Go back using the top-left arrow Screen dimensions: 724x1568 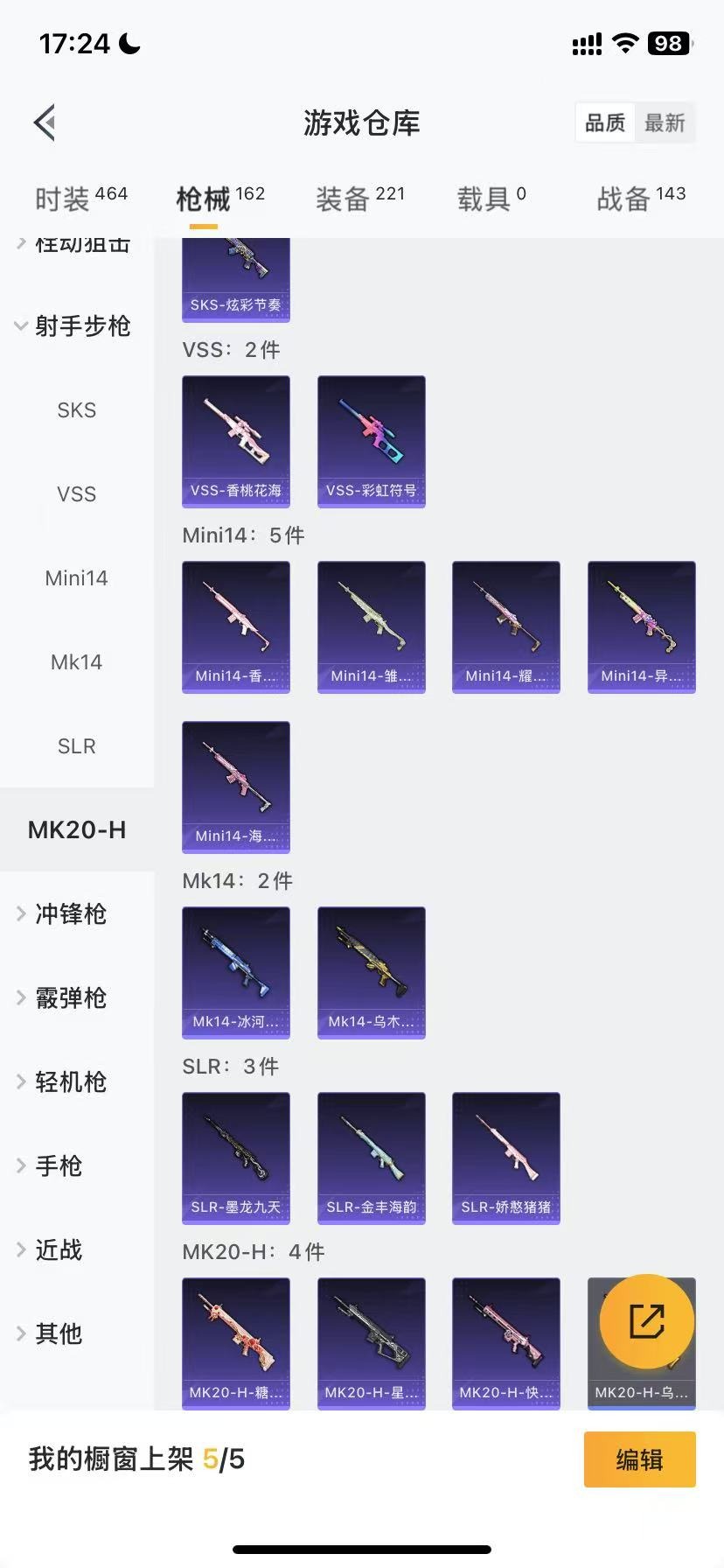(45, 122)
